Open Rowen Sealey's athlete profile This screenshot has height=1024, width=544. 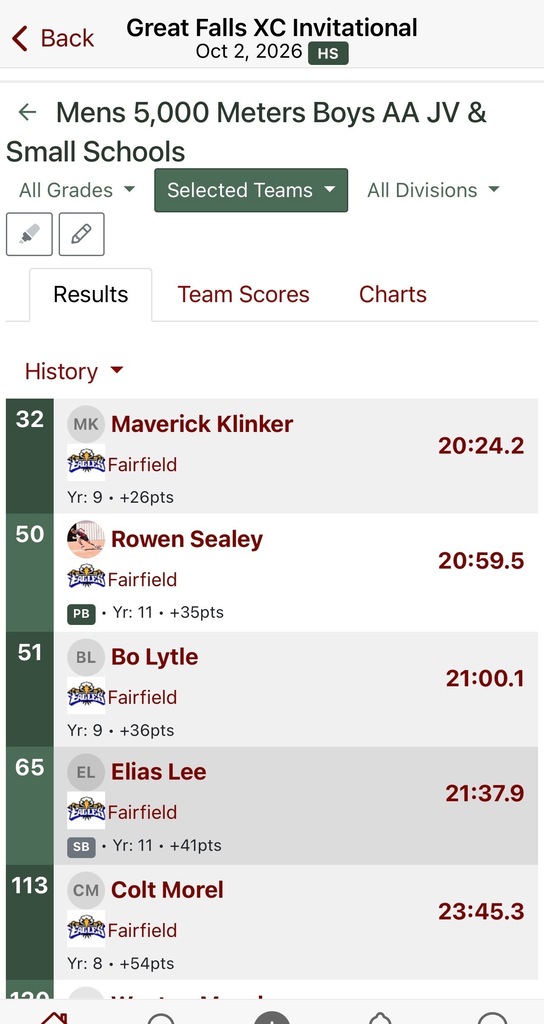point(187,539)
